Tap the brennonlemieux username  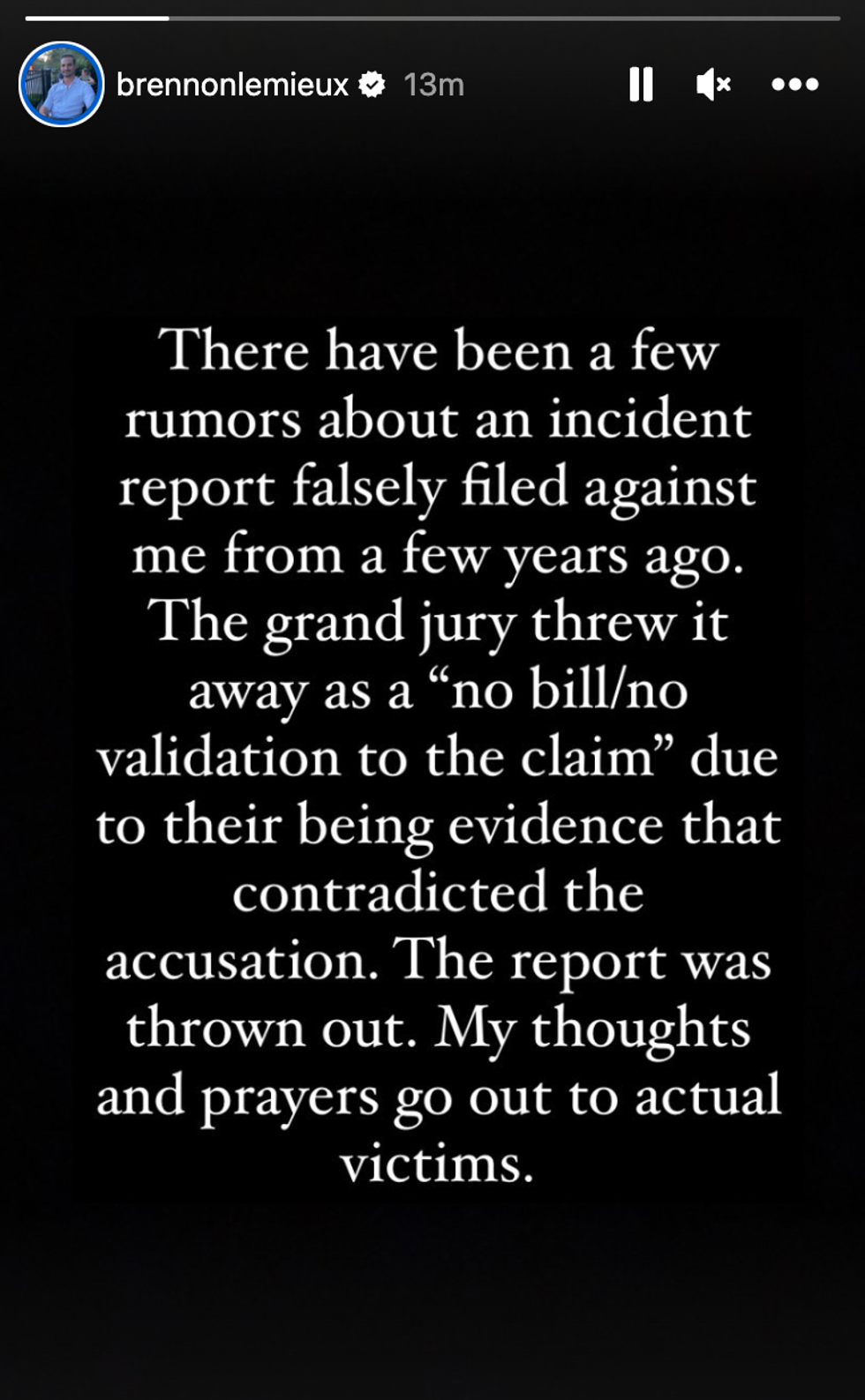[232, 85]
